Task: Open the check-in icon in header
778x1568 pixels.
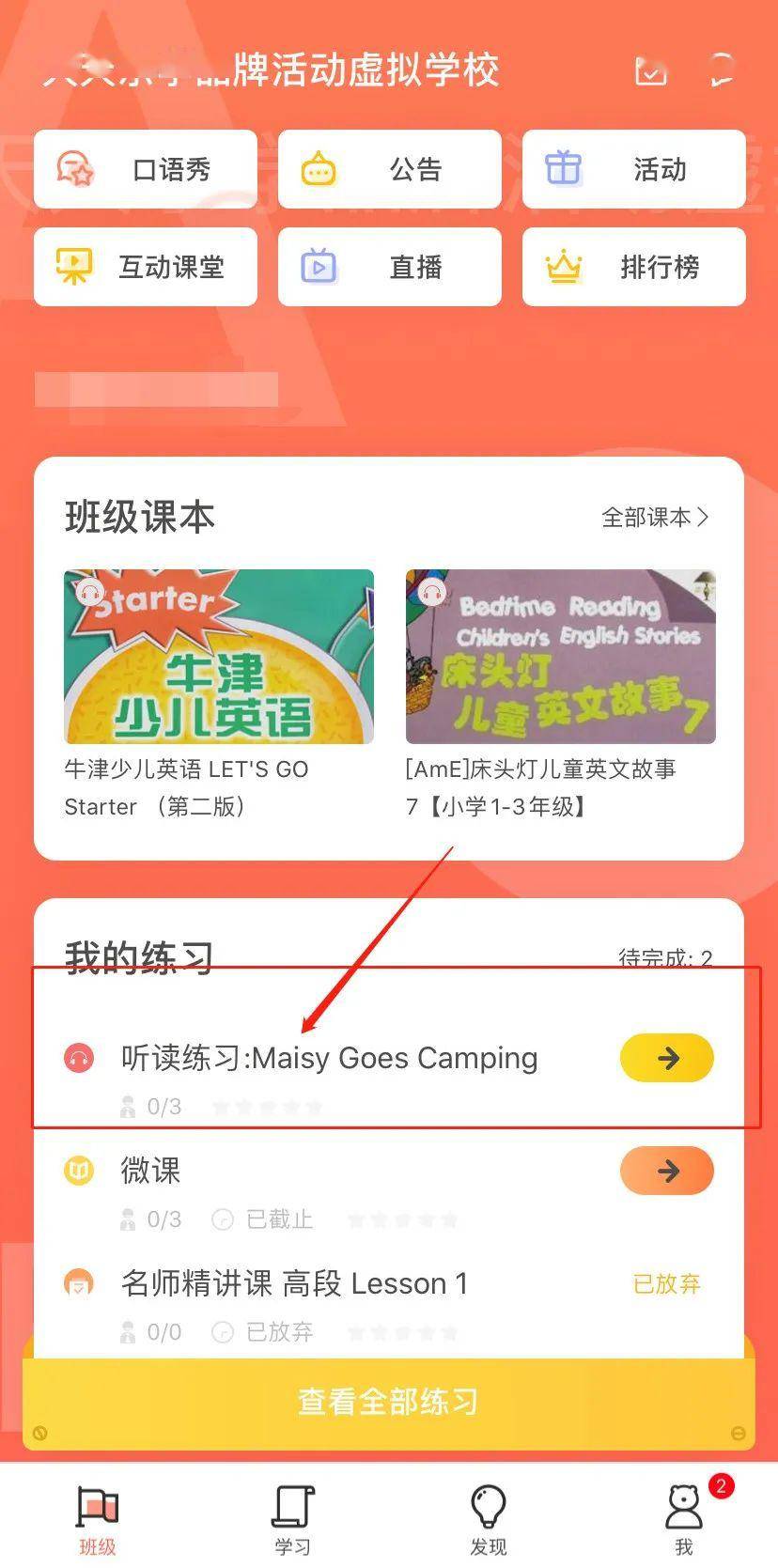Action: click(x=650, y=70)
